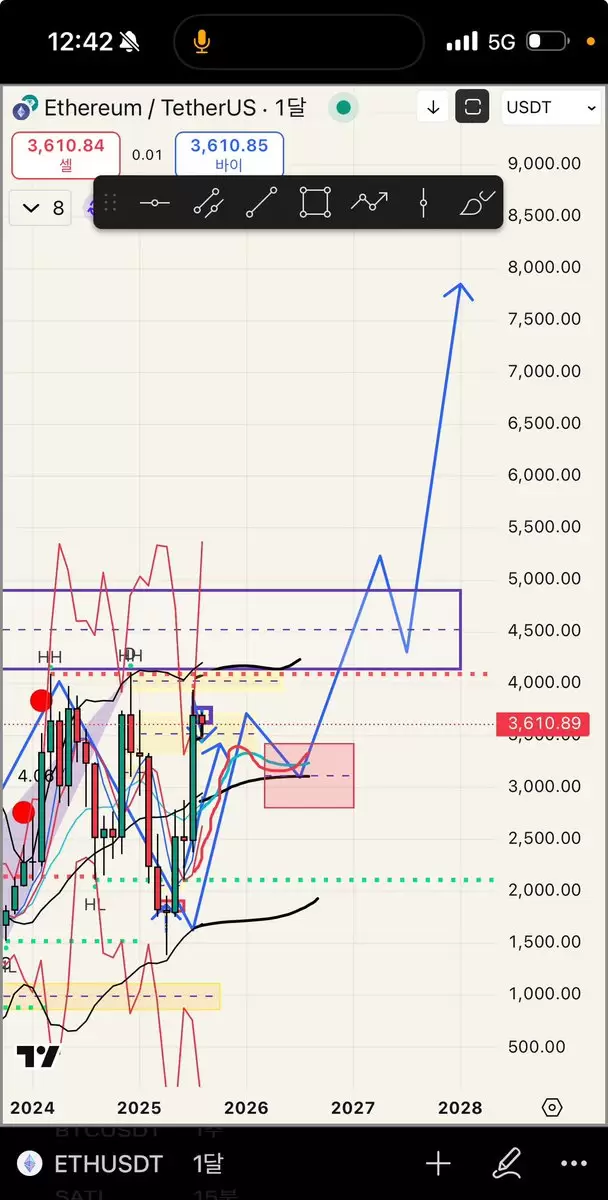This screenshot has height=1200, width=608.
Task: Open the USDT currency dropdown
Action: click(x=551, y=107)
